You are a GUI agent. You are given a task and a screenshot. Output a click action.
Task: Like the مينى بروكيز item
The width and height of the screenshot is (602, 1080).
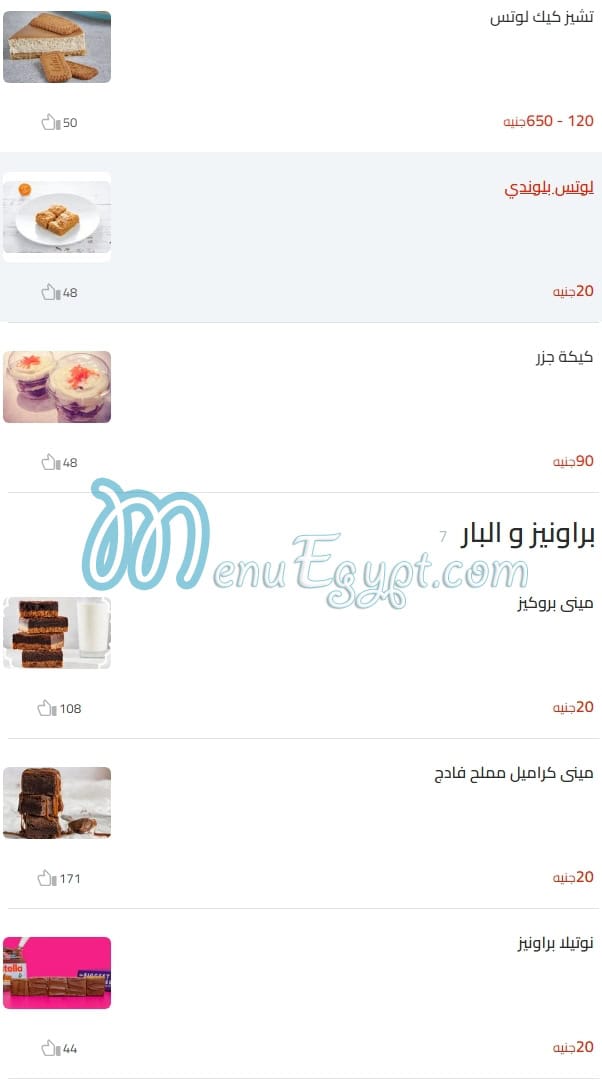pos(46,708)
